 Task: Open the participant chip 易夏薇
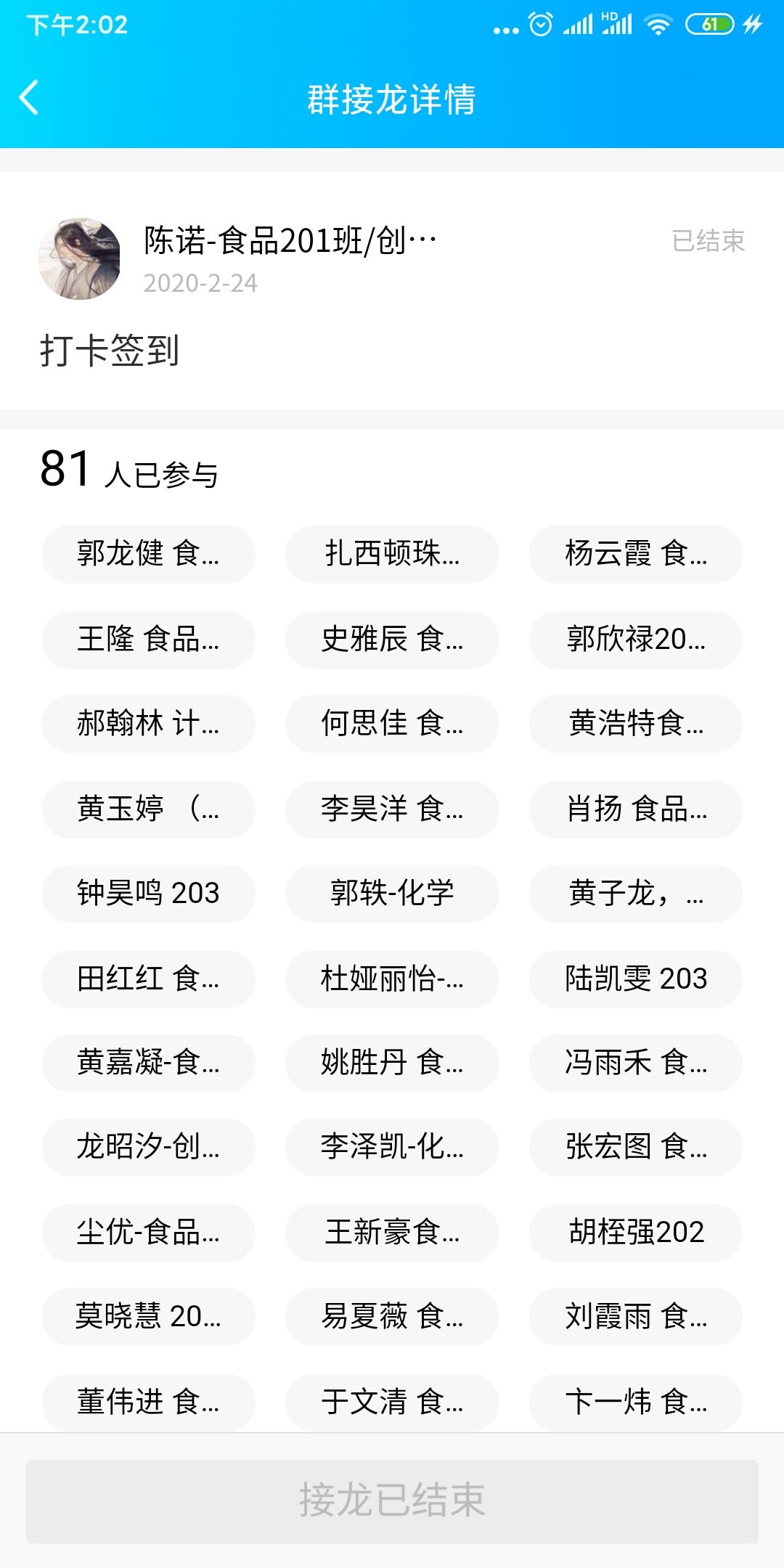[392, 1316]
